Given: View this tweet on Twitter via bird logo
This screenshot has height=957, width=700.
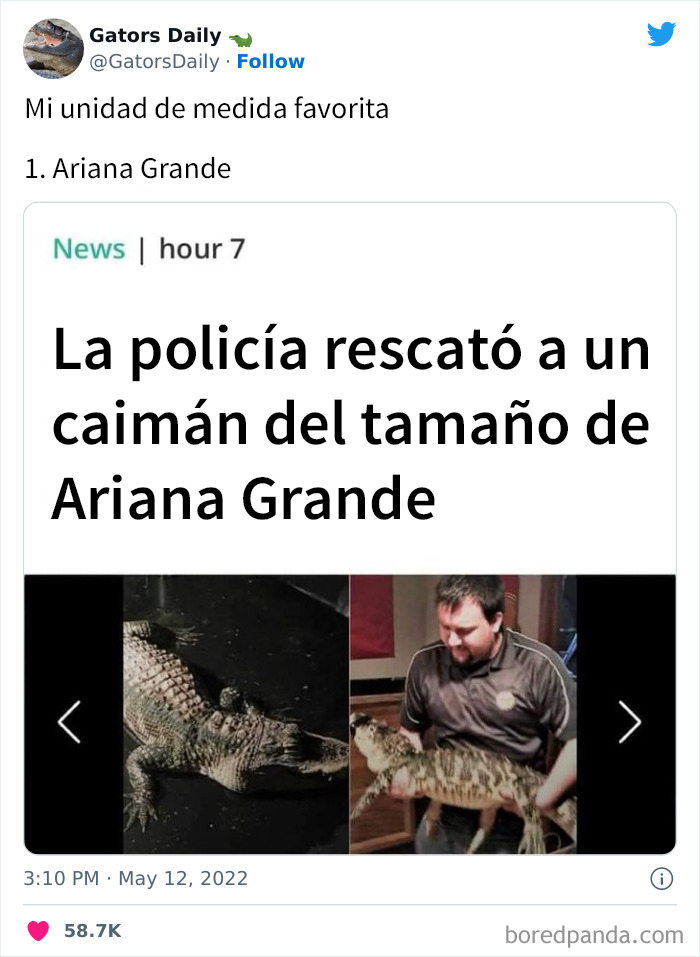Looking at the screenshot, I should pos(661,35).
